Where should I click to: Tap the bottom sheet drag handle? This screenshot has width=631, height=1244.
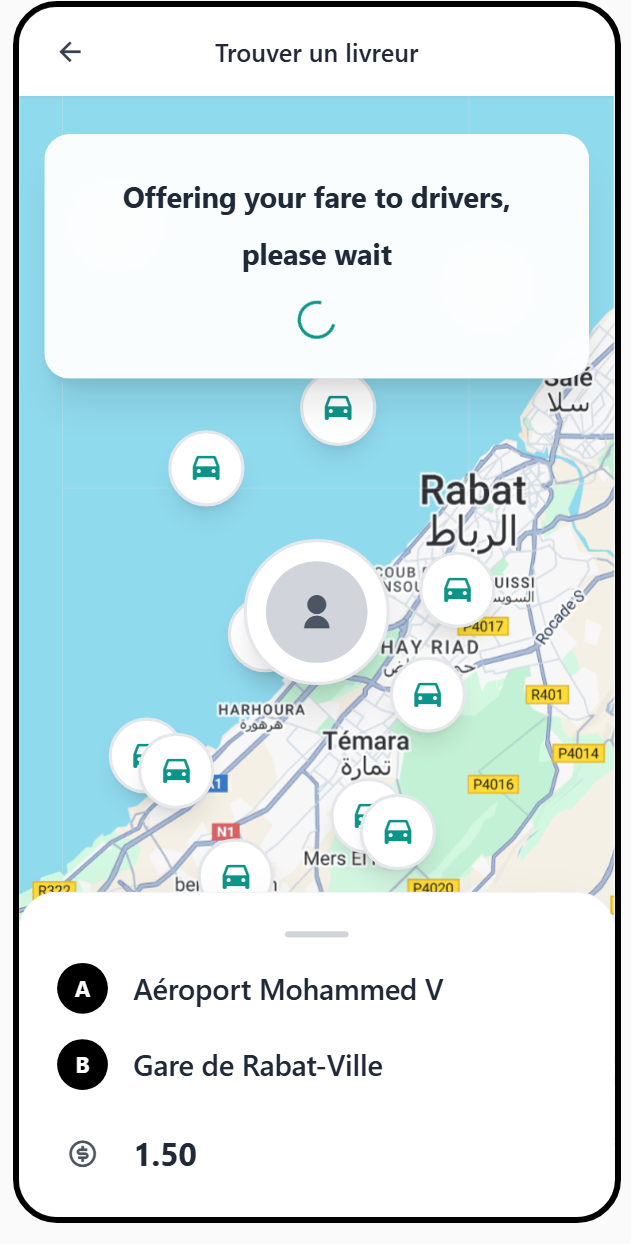(x=316, y=934)
